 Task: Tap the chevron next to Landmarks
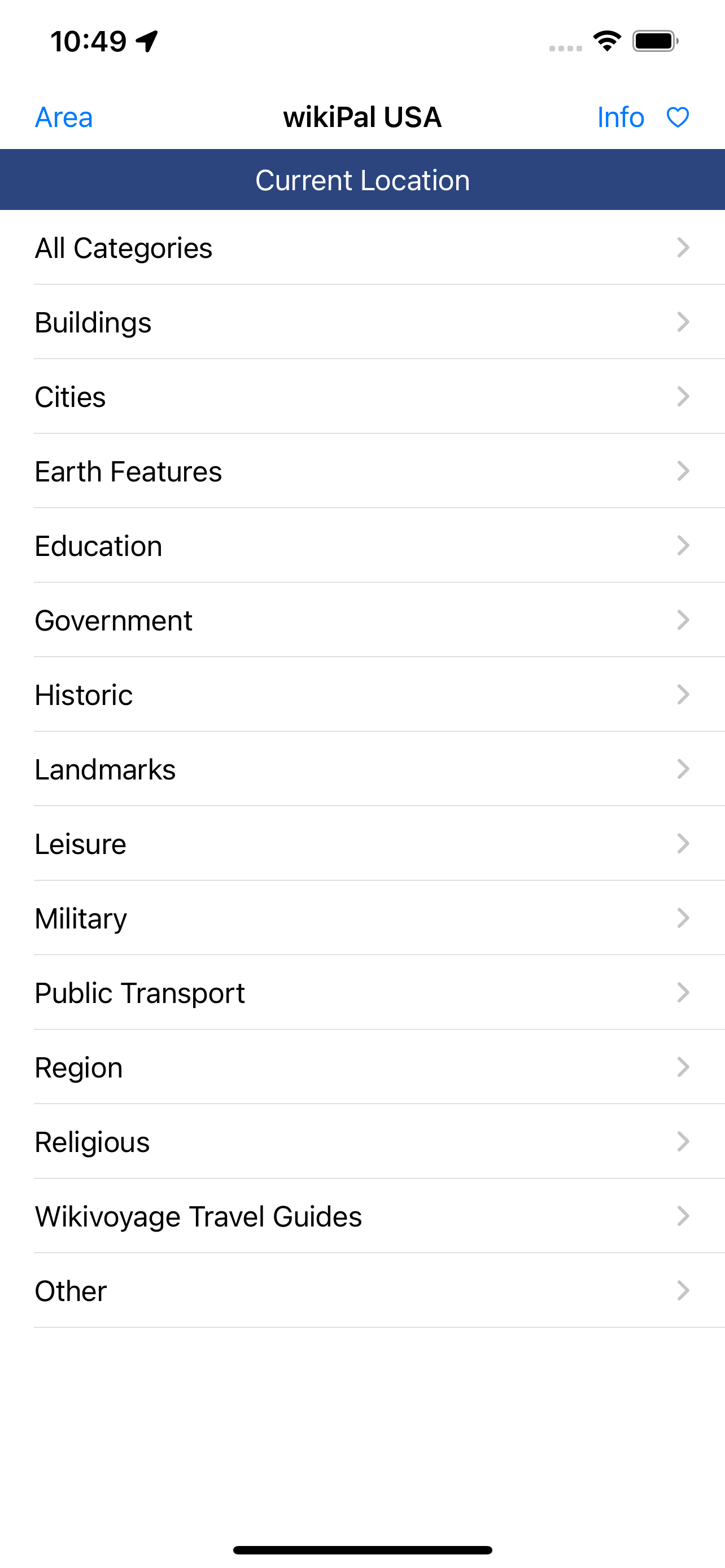click(x=683, y=769)
